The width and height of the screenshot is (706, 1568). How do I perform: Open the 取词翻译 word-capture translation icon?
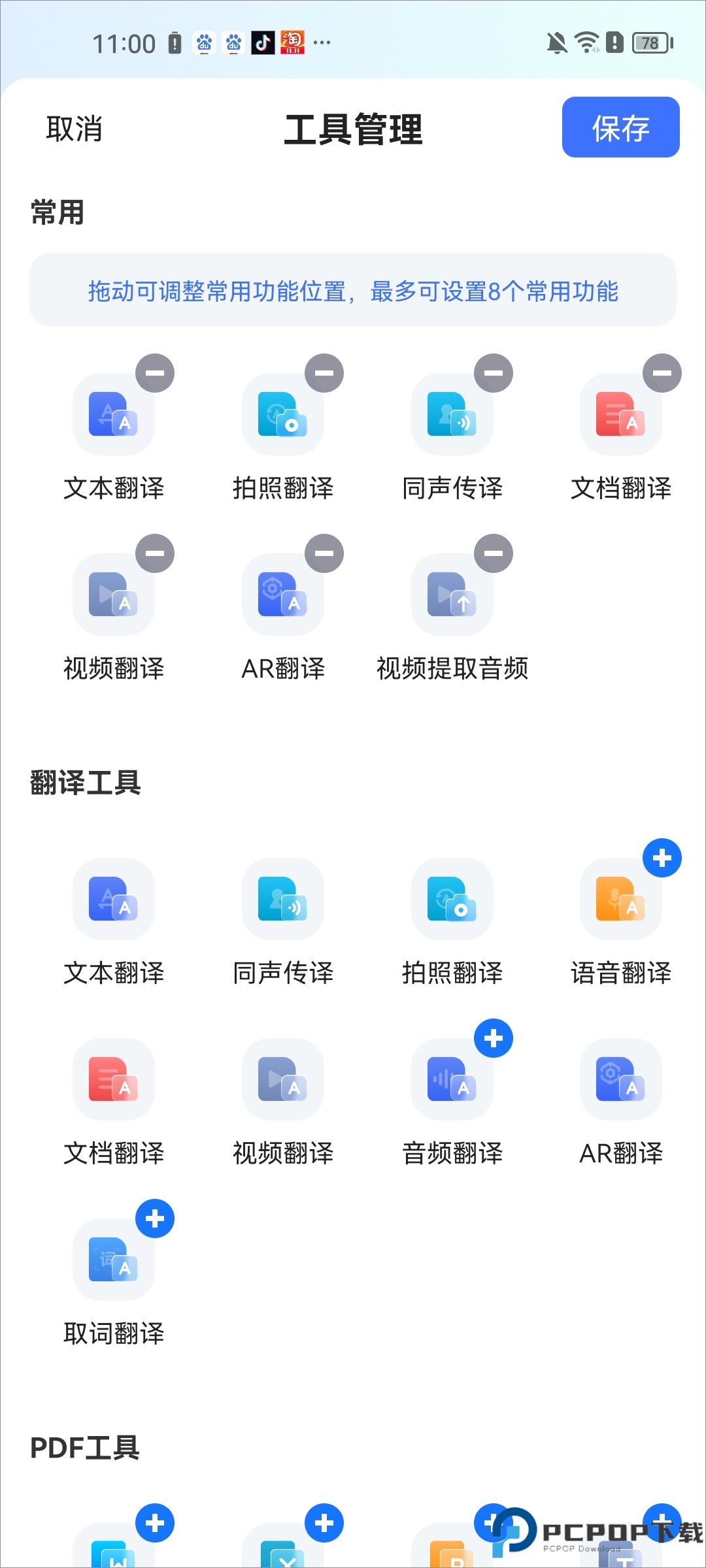point(112,1261)
